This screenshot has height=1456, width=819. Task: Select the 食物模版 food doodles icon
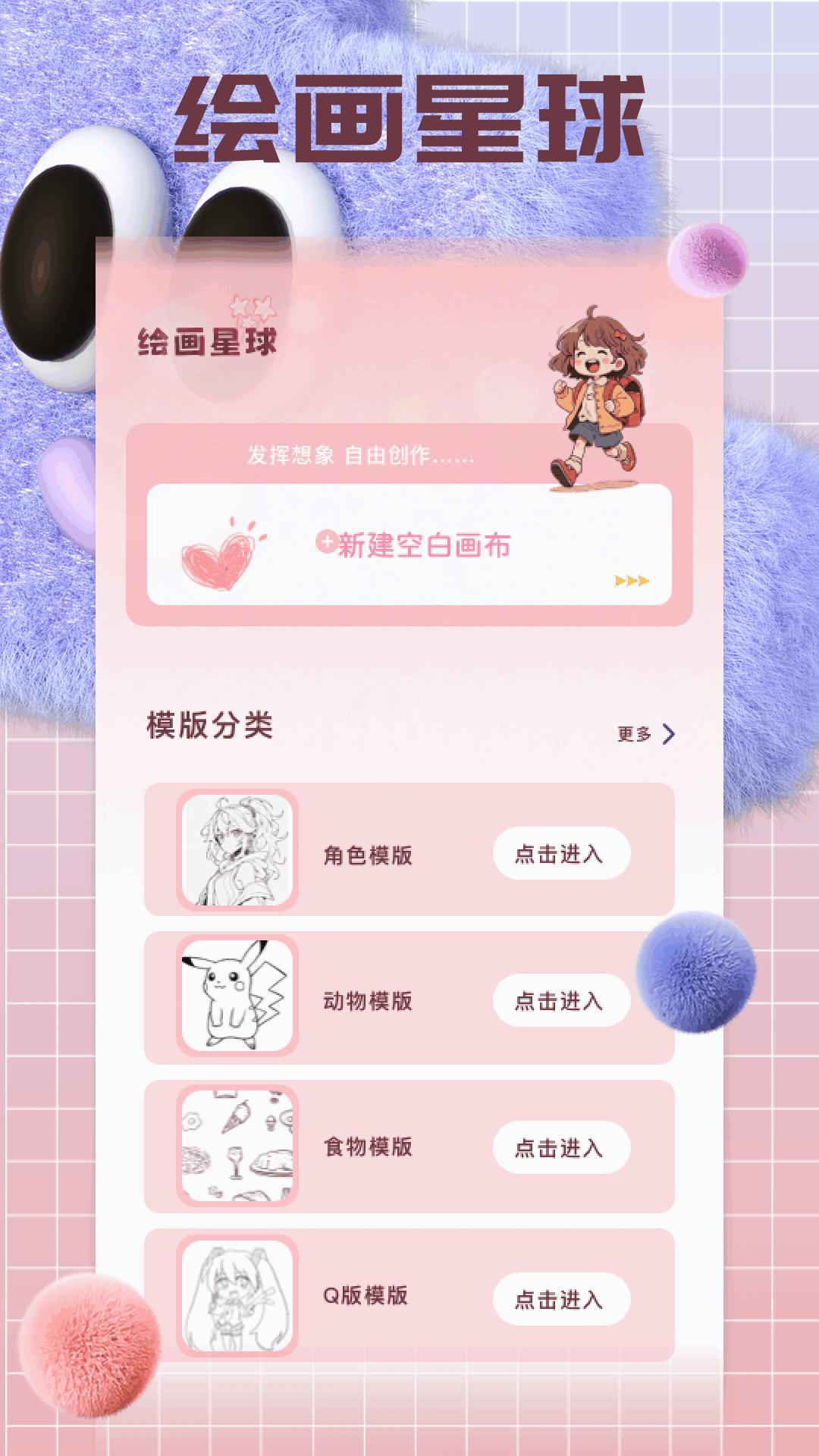point(237,1149)
